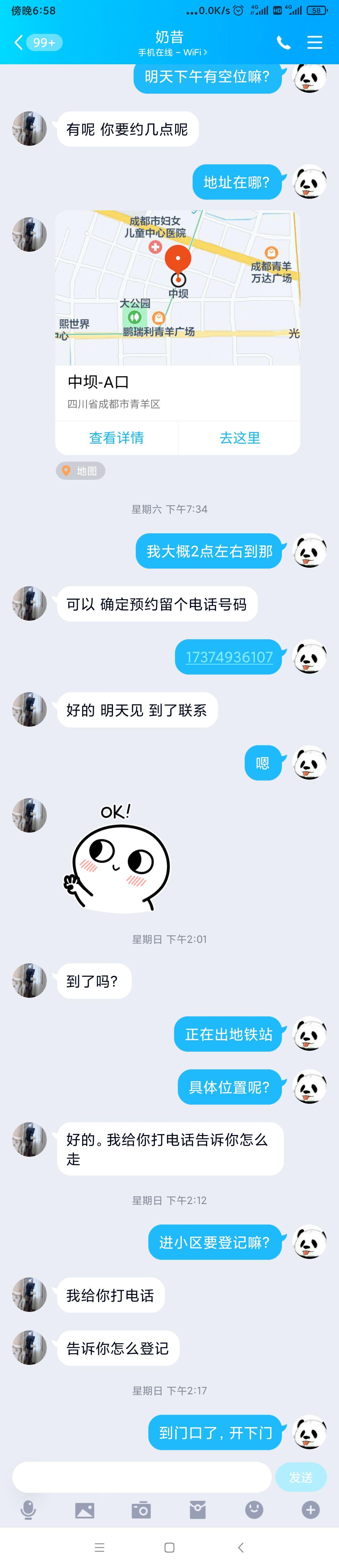Viewport: 339px width, 1568px height.
Task: Tap 查看详情 on the location card
Action: (116, 438)
